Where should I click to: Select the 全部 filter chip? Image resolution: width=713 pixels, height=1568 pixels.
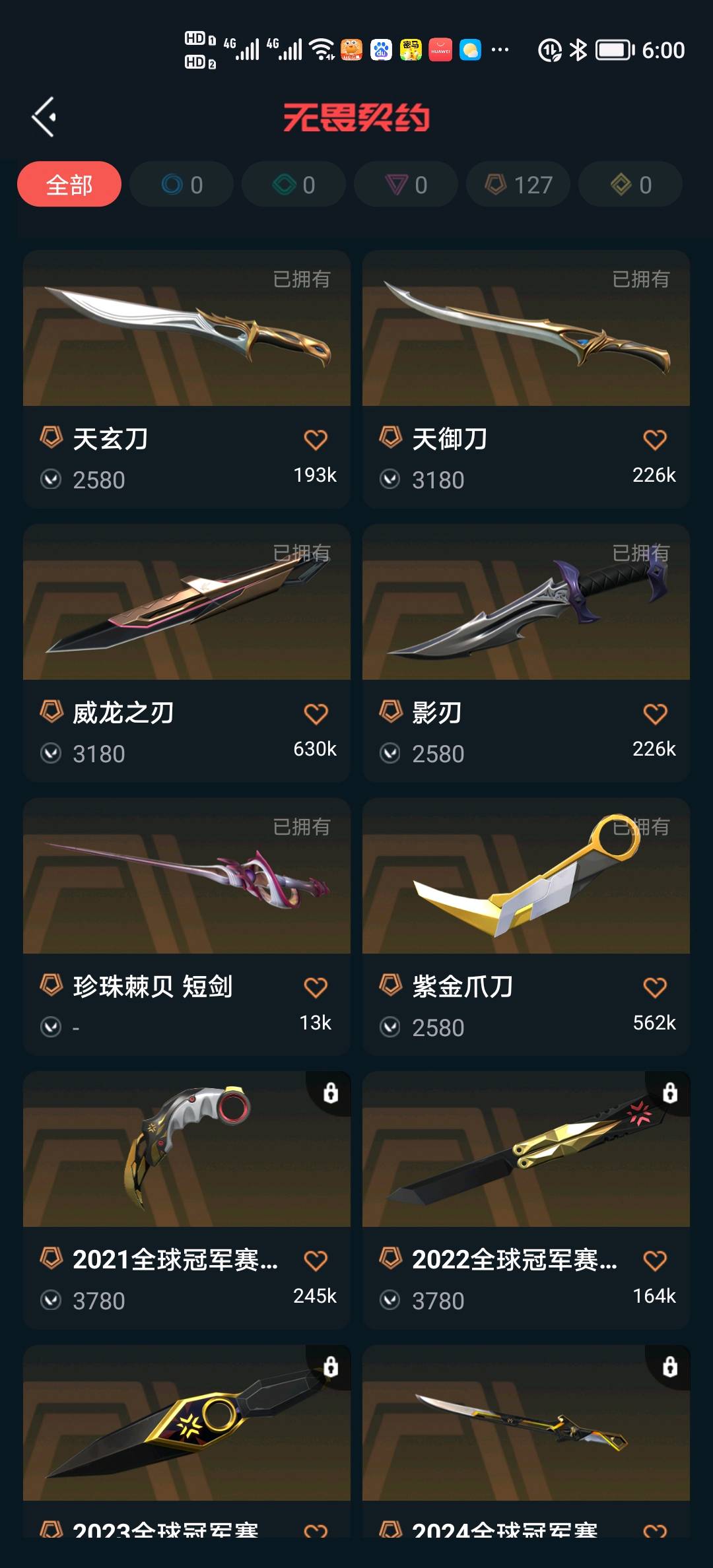pos(69,185)
